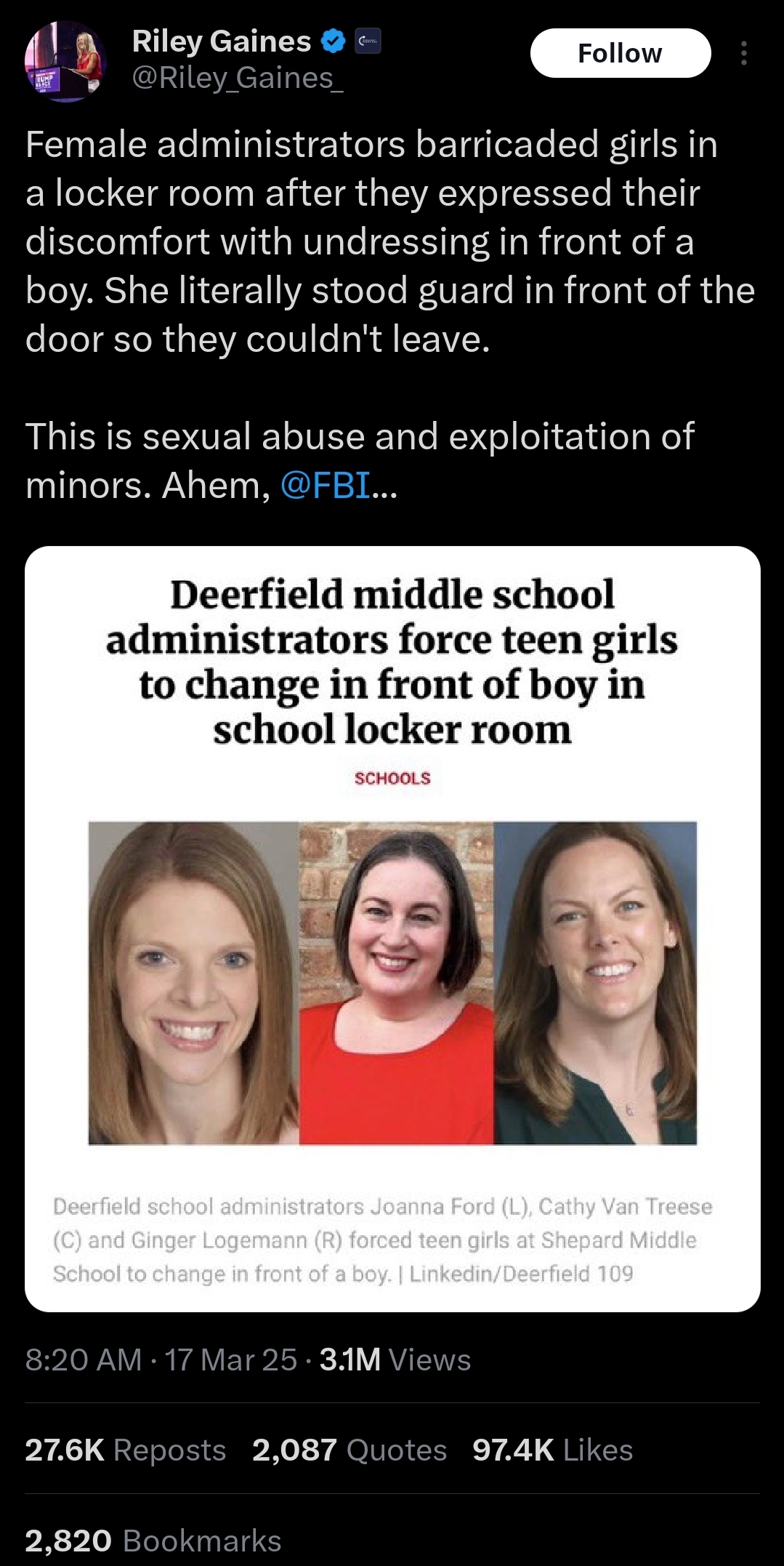
Task: Open Riley Gaines' profile picture
Action: point(66,61)
